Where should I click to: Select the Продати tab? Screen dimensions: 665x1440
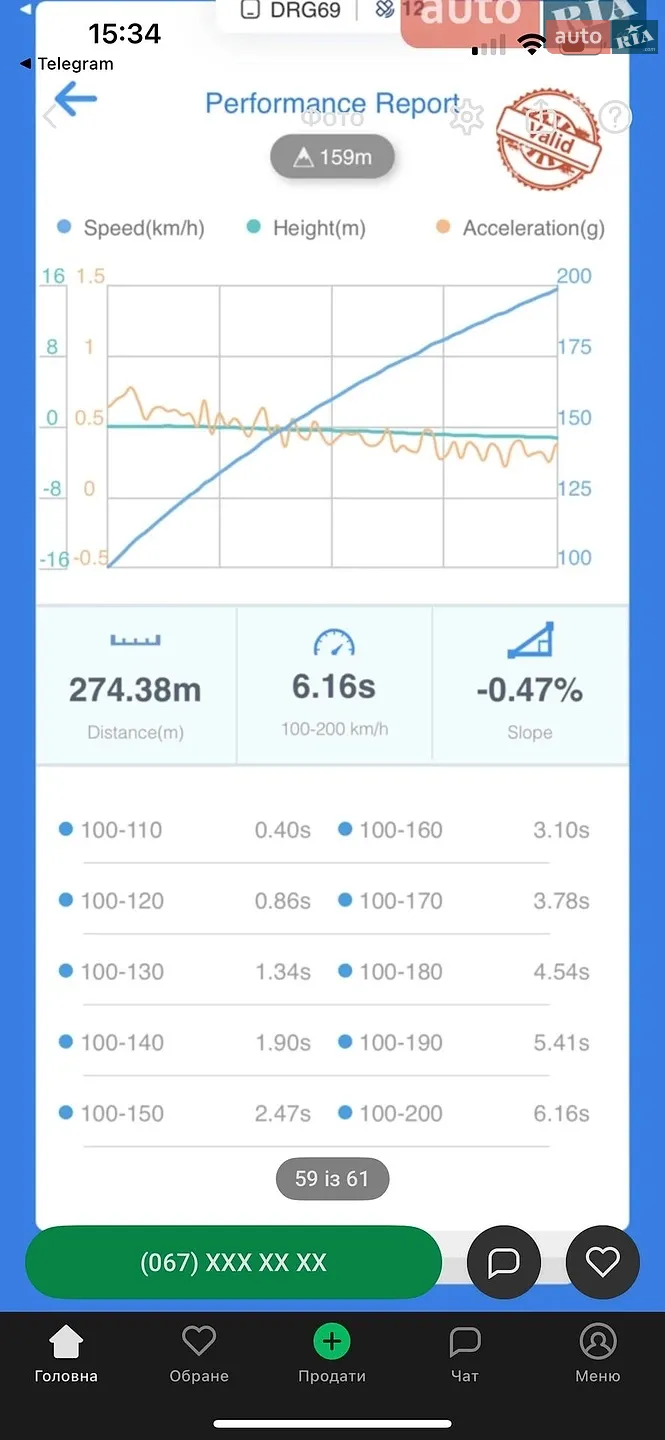(x=332, y=1355)
